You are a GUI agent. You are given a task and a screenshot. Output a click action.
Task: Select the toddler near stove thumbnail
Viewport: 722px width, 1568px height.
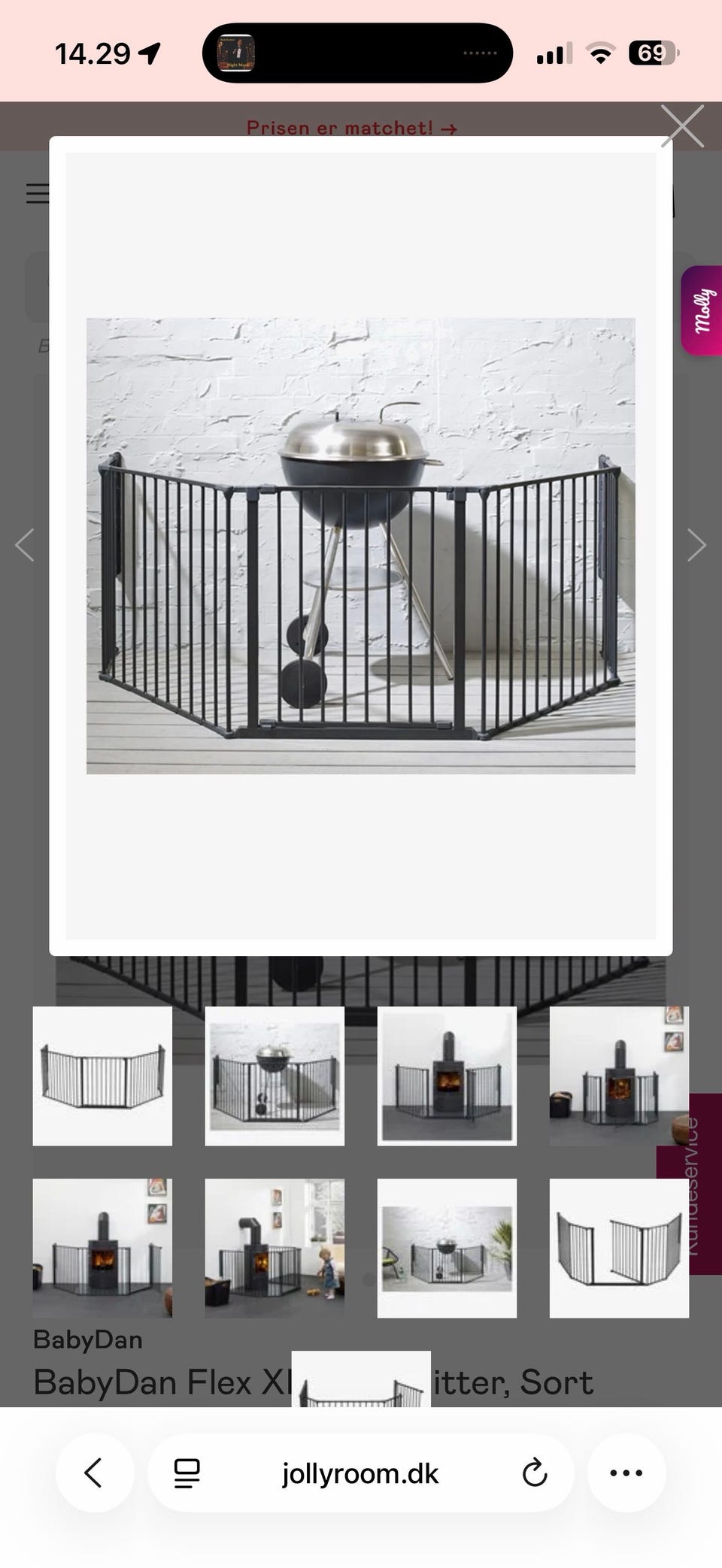275,1248
